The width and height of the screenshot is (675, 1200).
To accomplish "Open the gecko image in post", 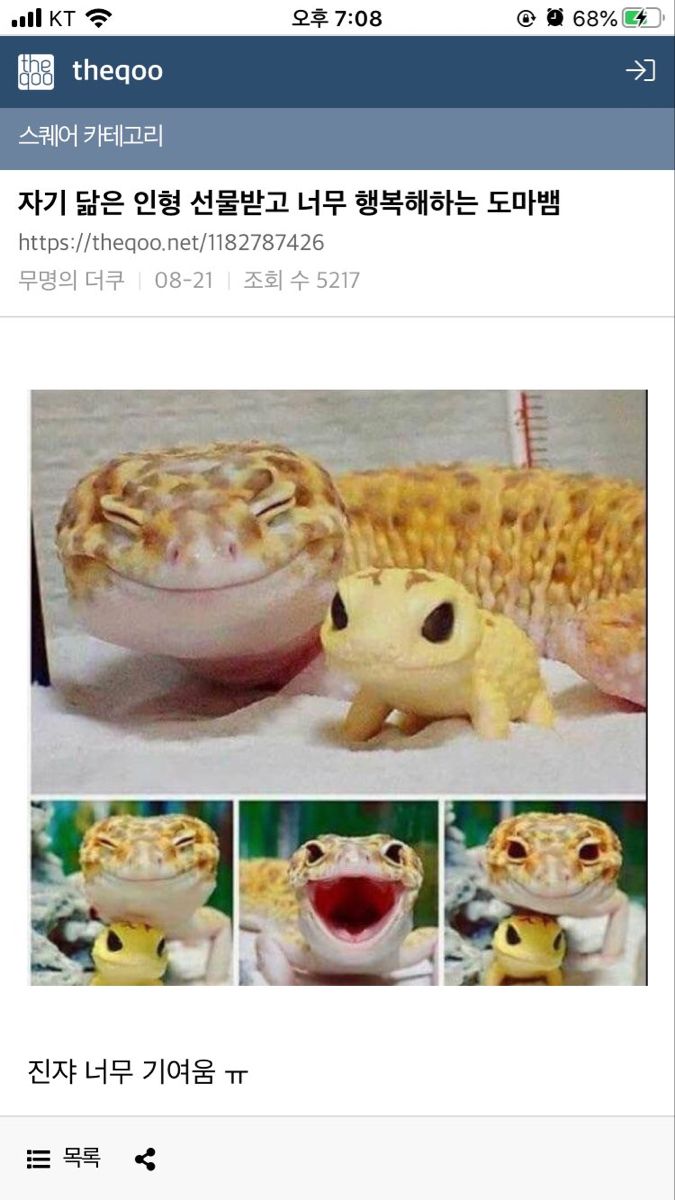I will coord(338,687).
